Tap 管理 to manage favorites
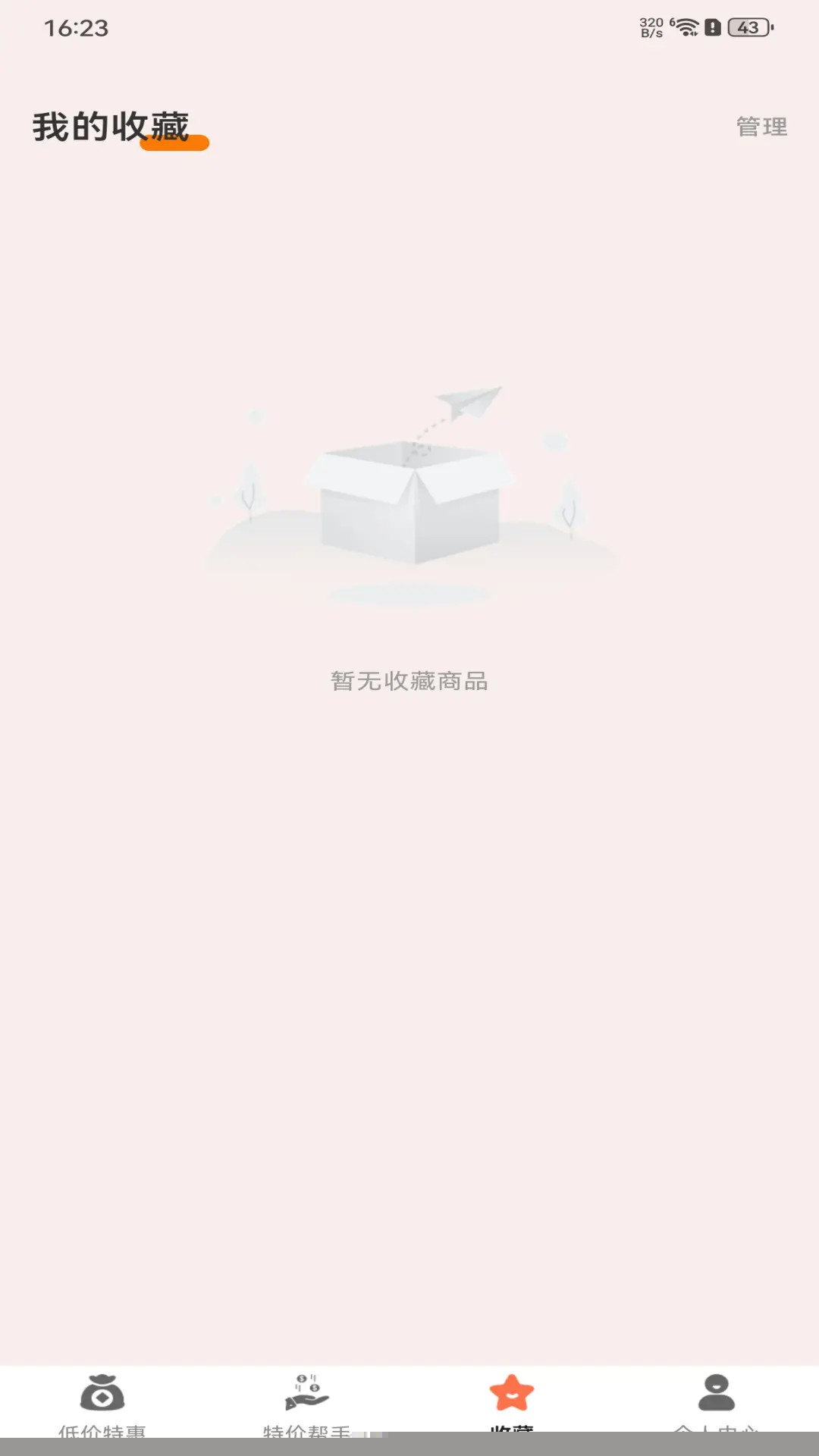Screen dimensions: 819x1456 click(761, 127)
